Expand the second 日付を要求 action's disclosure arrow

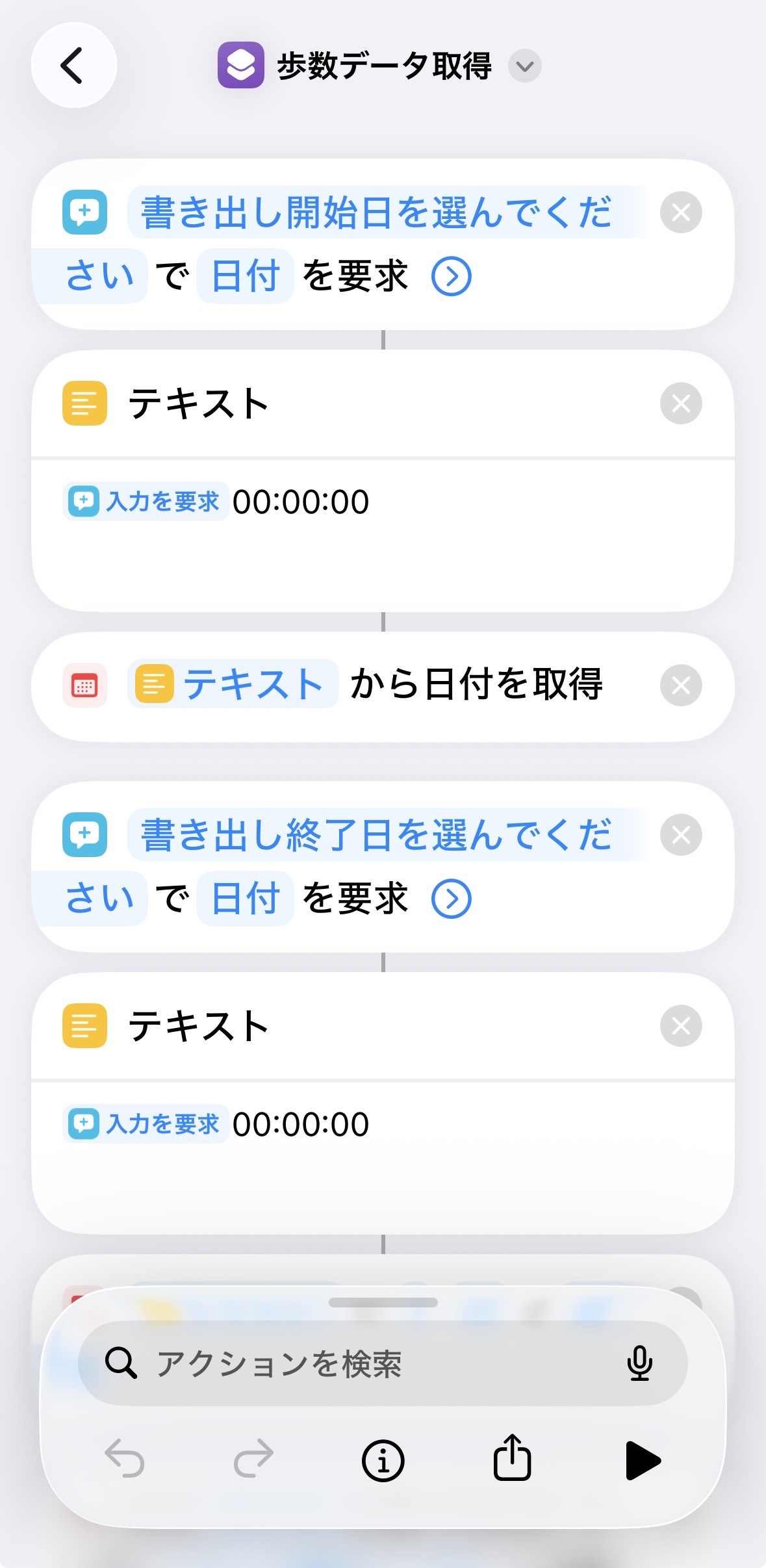451,899
